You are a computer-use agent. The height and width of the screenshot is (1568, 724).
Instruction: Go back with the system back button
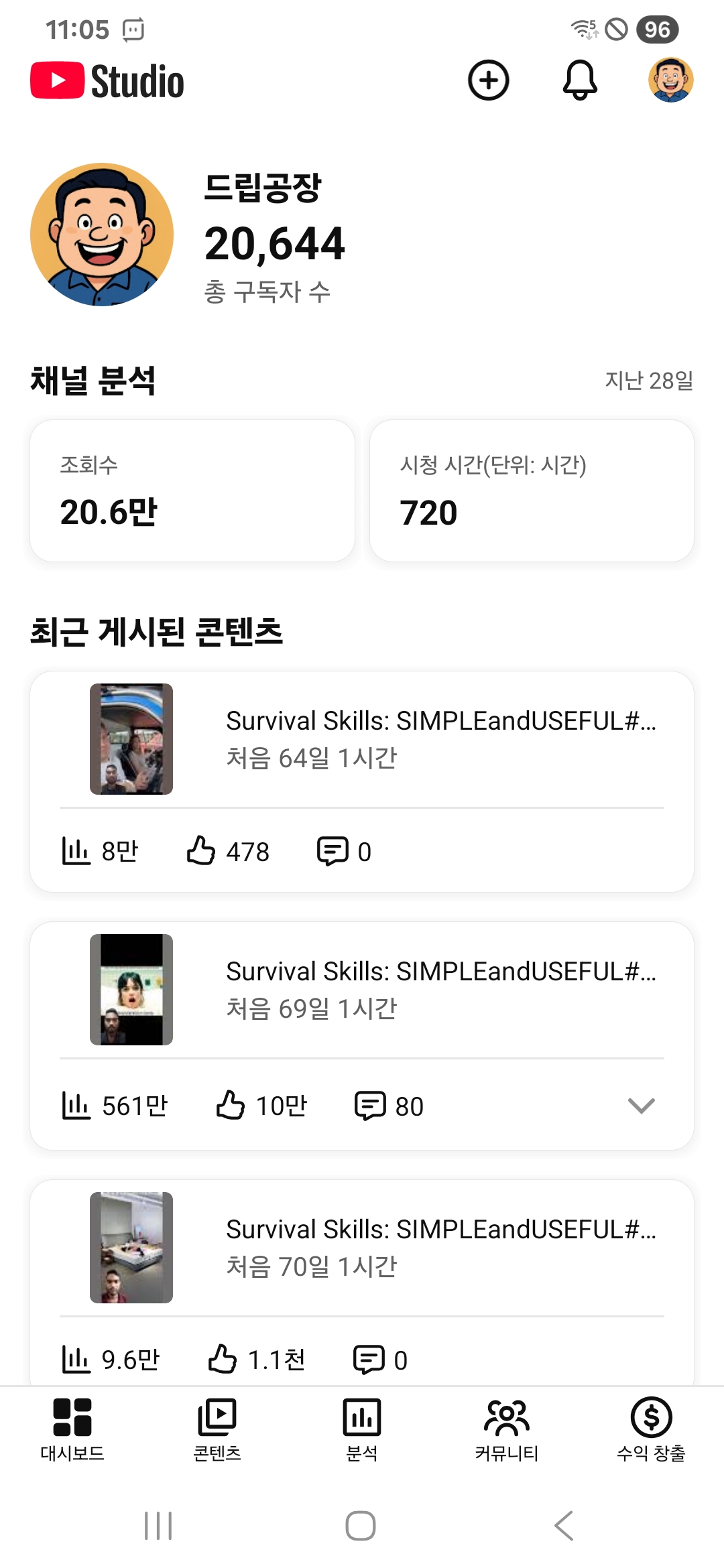564,1526
